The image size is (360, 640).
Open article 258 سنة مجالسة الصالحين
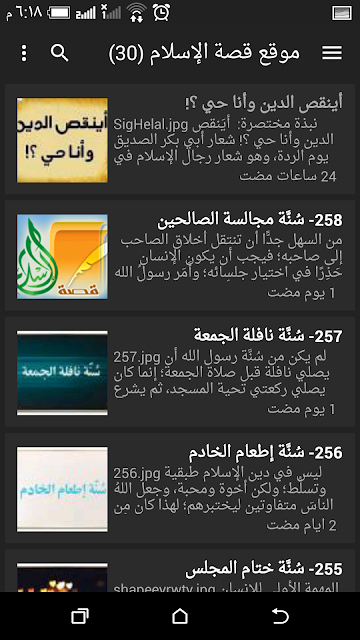180,256
